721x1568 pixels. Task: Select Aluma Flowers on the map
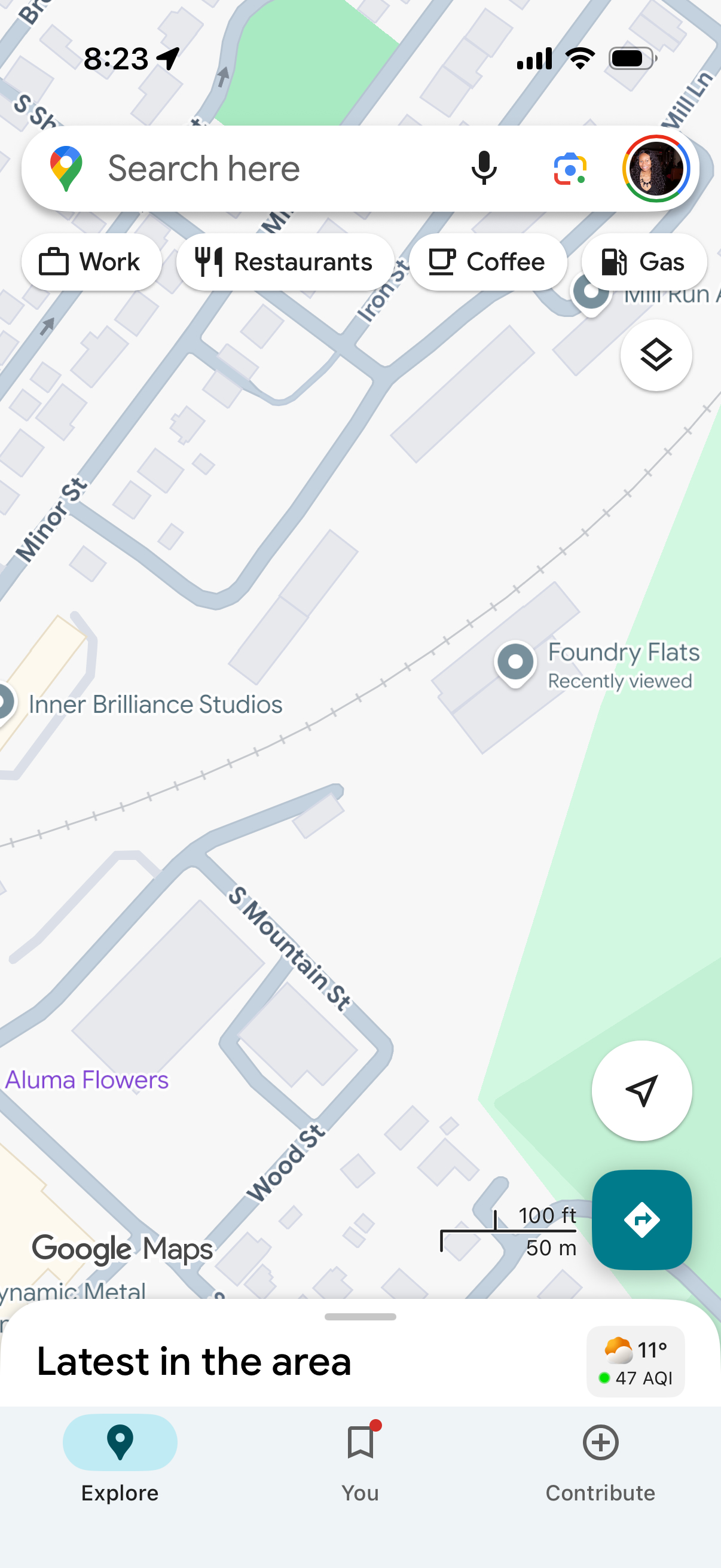click(x=87, y=1080)
